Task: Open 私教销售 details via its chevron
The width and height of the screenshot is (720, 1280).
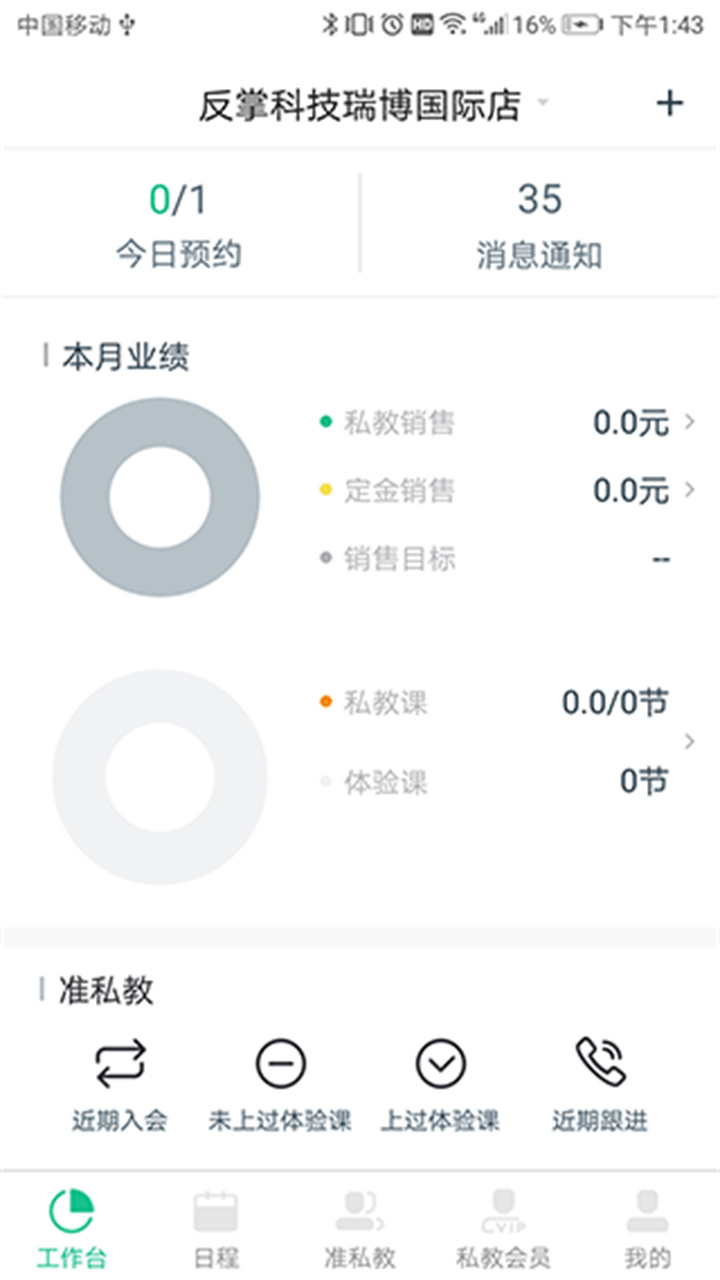Action: pyautogui.click(x=692, y=422)
